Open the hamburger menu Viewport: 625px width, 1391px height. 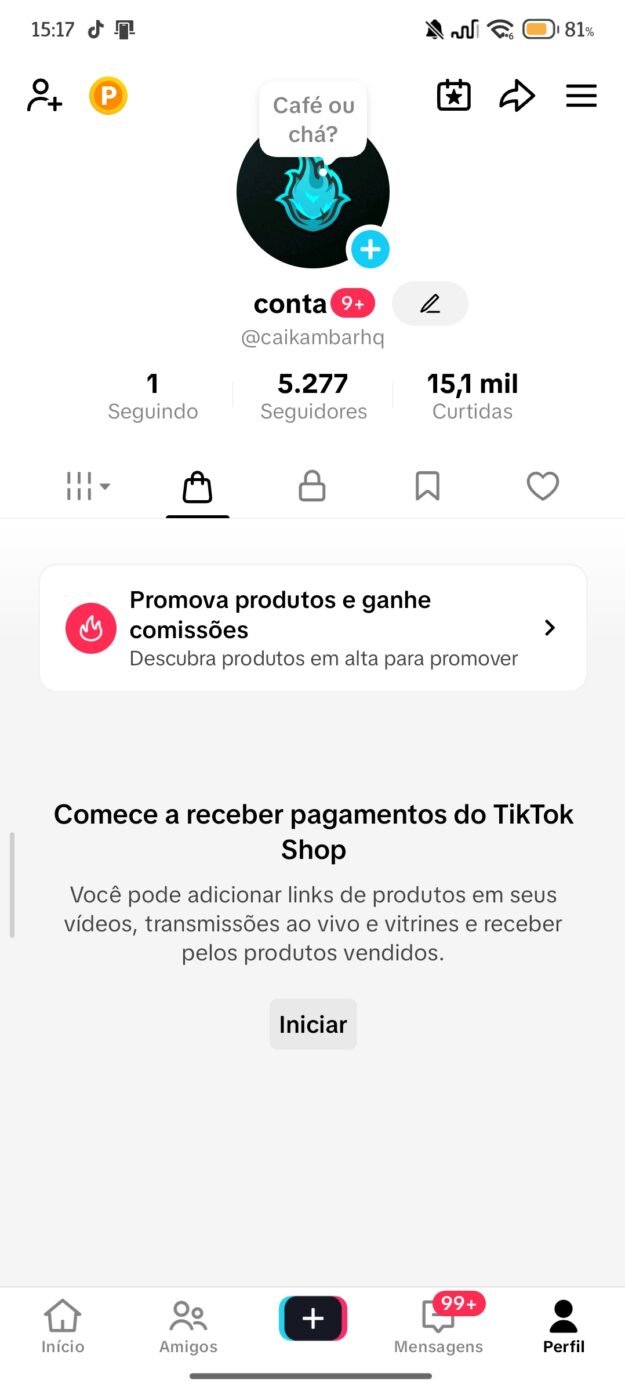(581, 96)
